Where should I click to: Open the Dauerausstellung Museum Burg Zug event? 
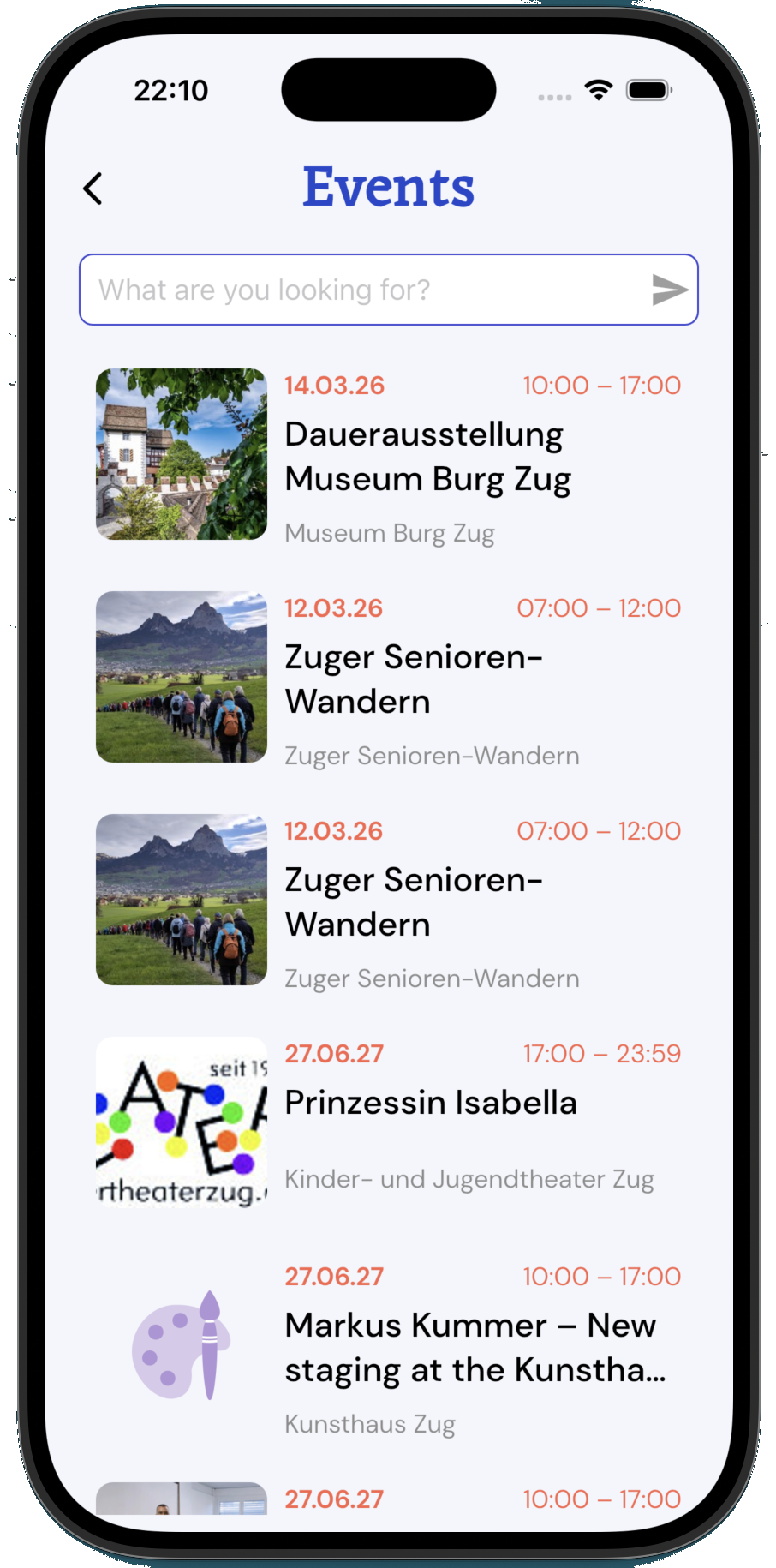click(428, 456)
